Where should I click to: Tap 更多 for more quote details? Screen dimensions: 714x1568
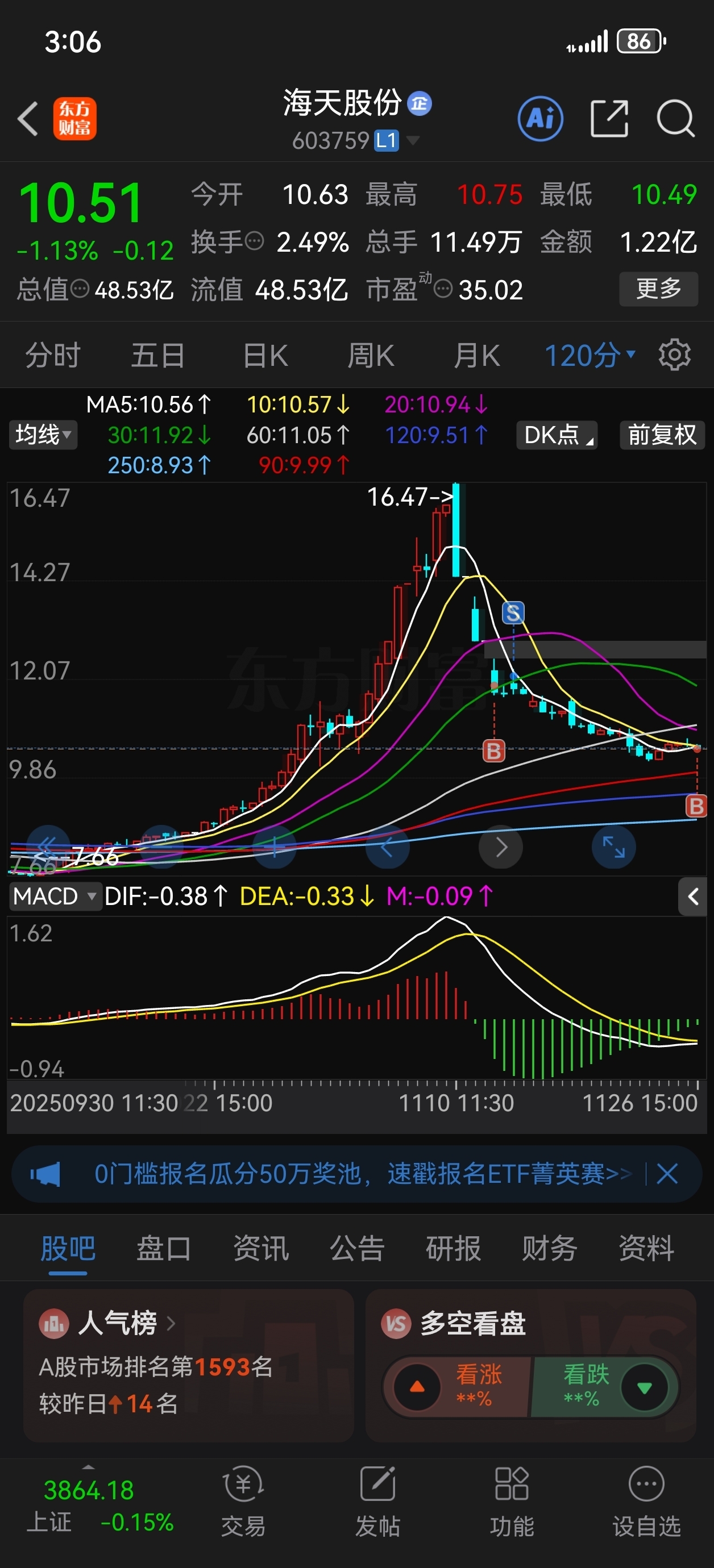658,289
